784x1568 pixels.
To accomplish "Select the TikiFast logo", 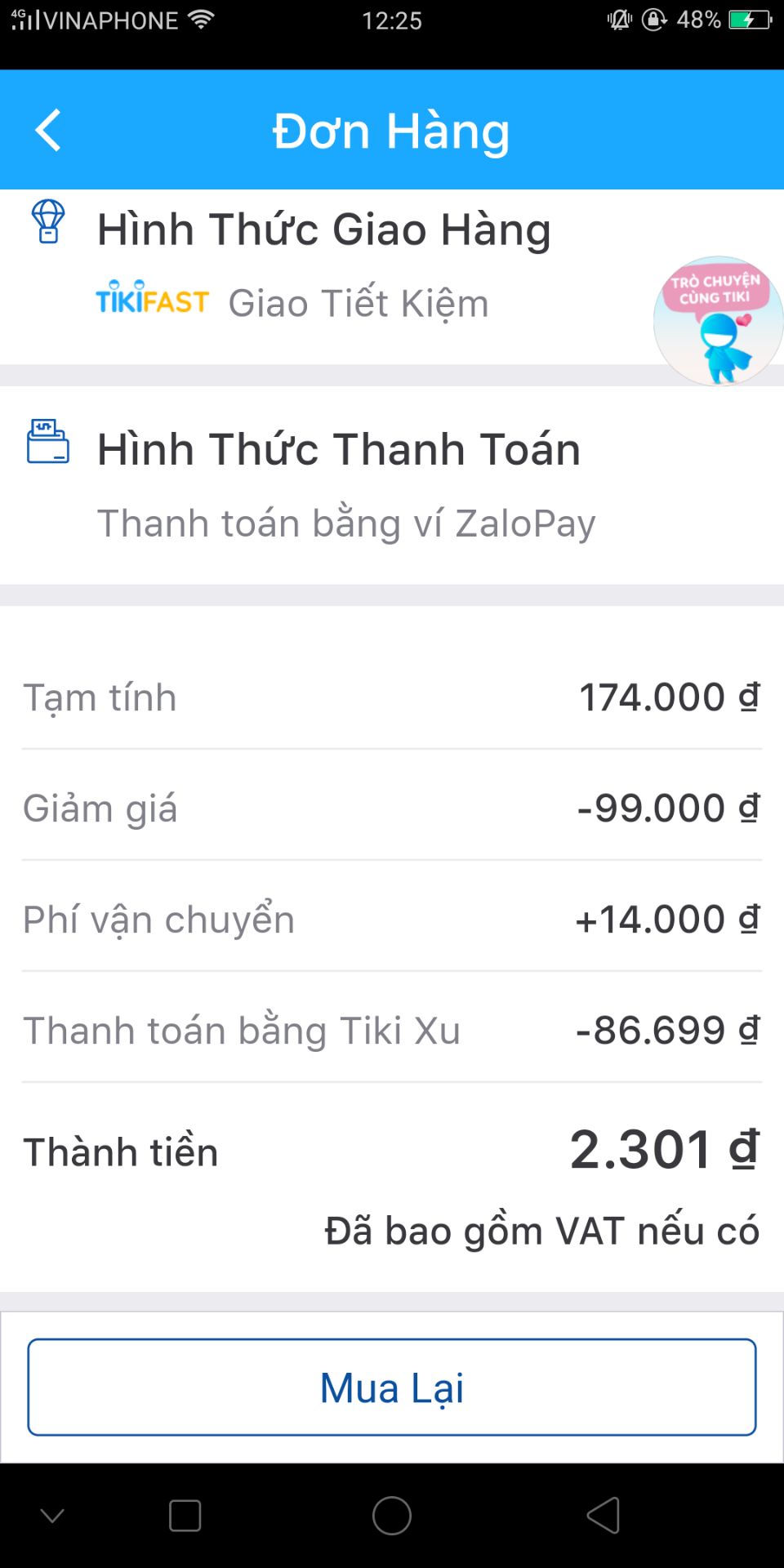I will [x=149, y=301].
